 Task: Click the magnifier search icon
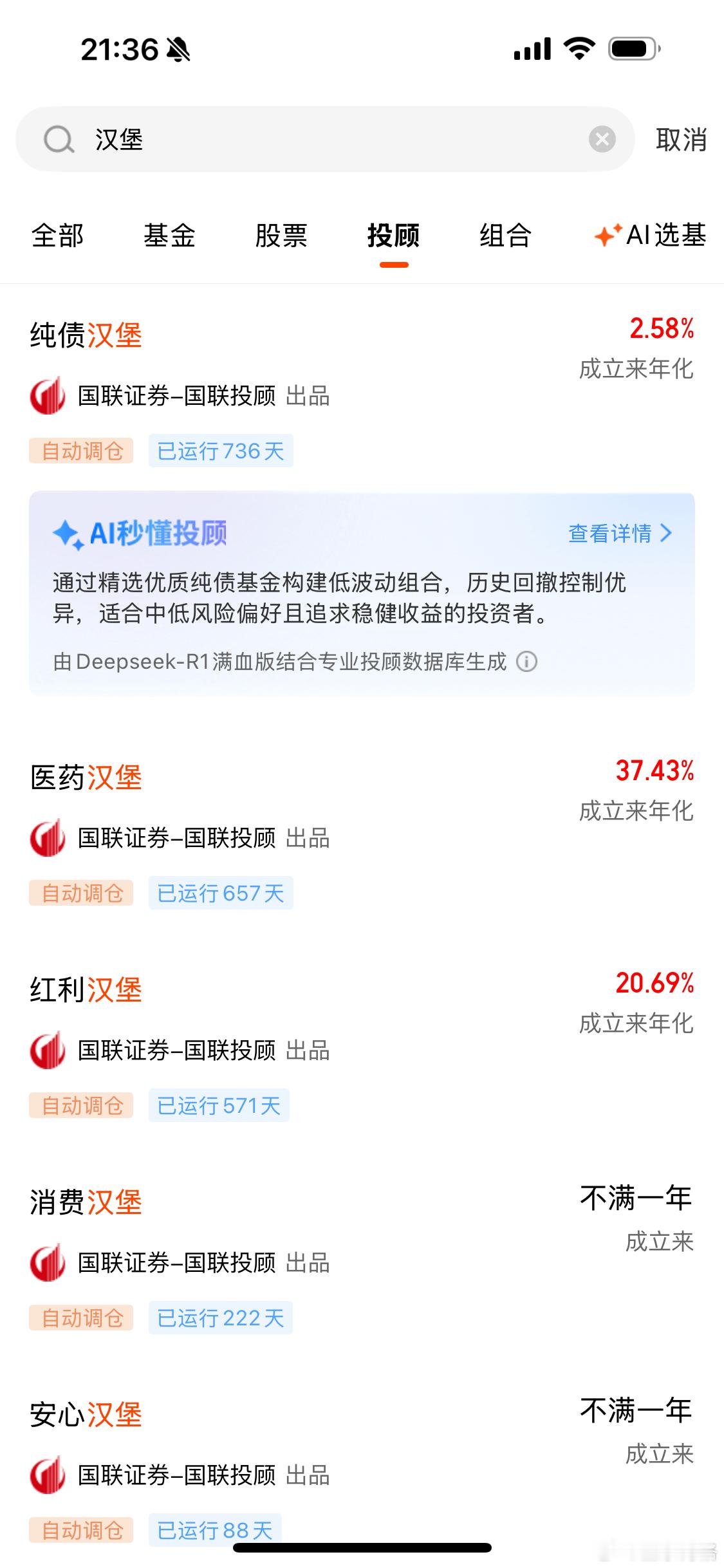(59, 139)
